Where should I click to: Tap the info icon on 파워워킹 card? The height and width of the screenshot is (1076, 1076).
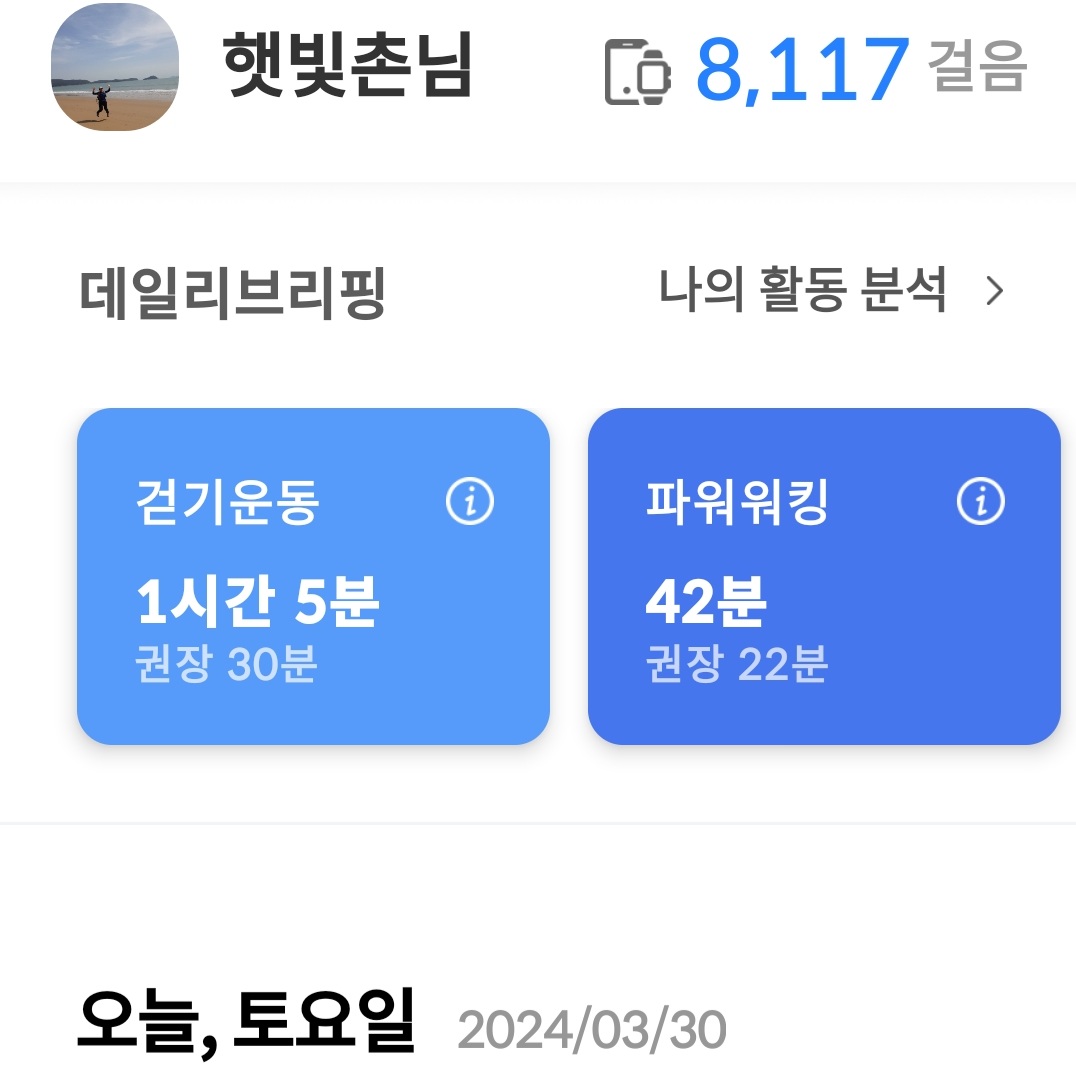point(980,501)
